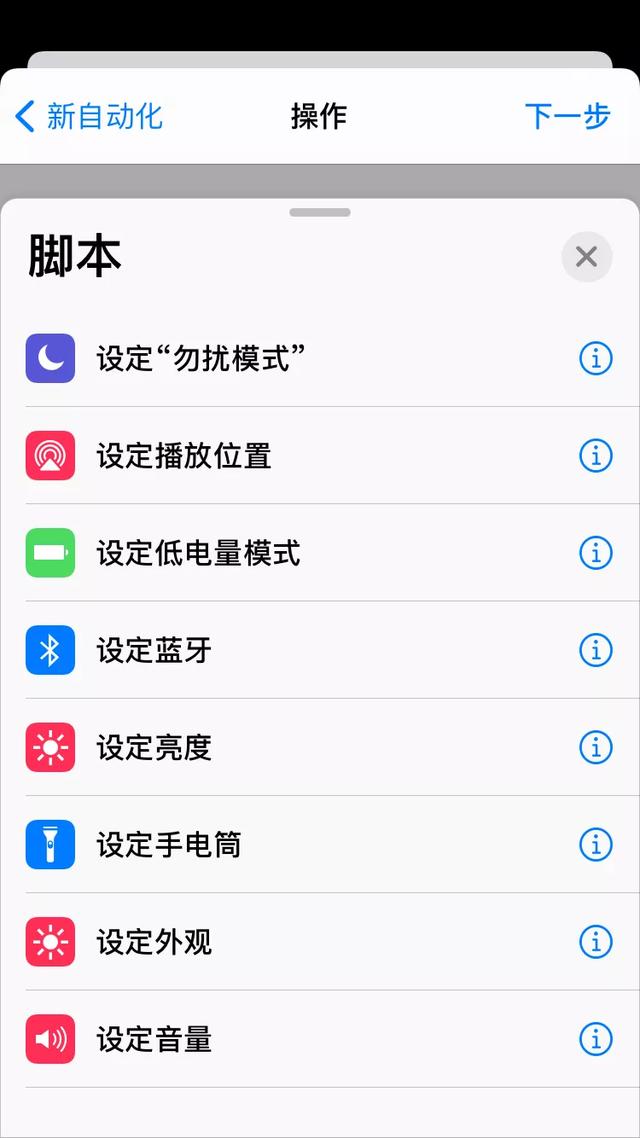Screen dimensions: 640x1138
Task: View info about 设定播放位置
Action: (596, 456)
